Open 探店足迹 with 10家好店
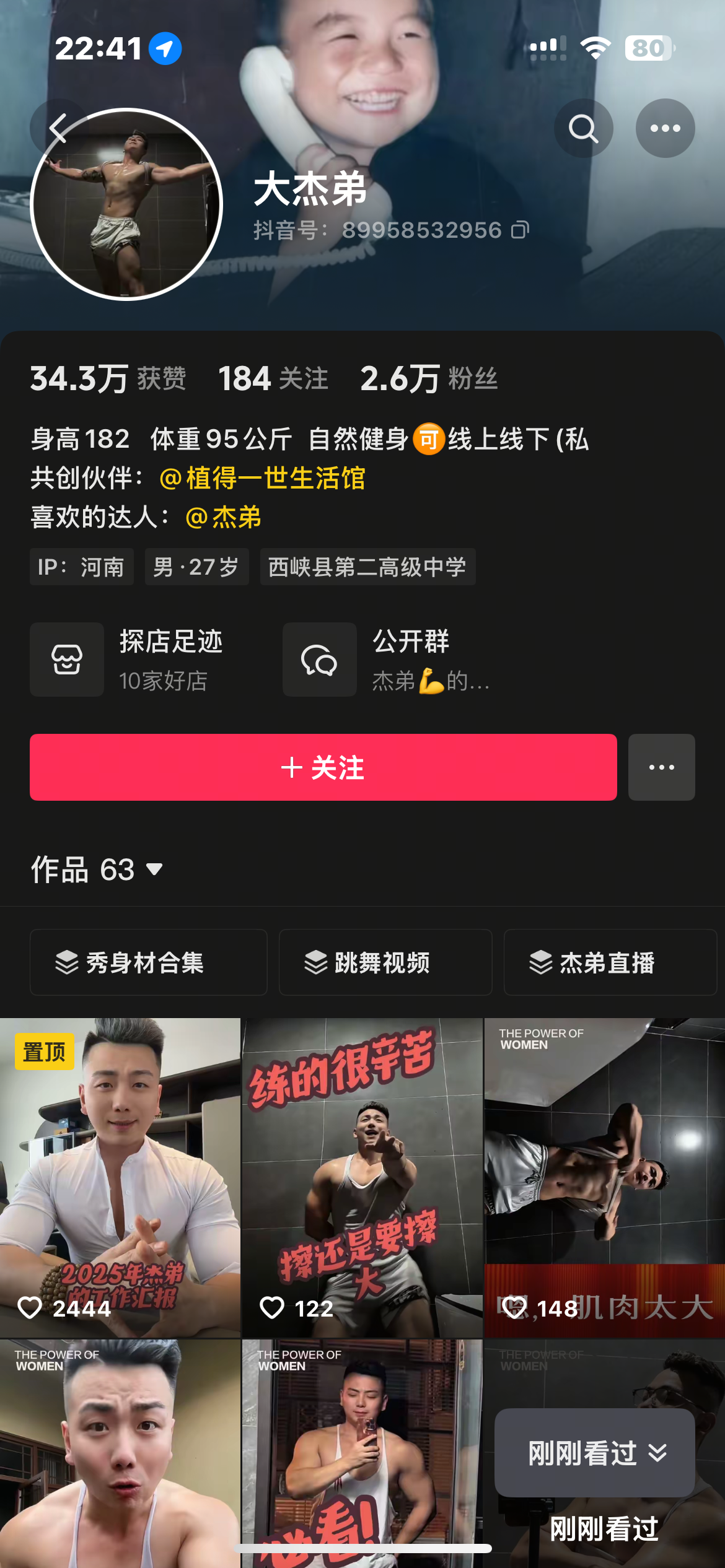Screen dimensions: 725x1568 pos(127,660)
